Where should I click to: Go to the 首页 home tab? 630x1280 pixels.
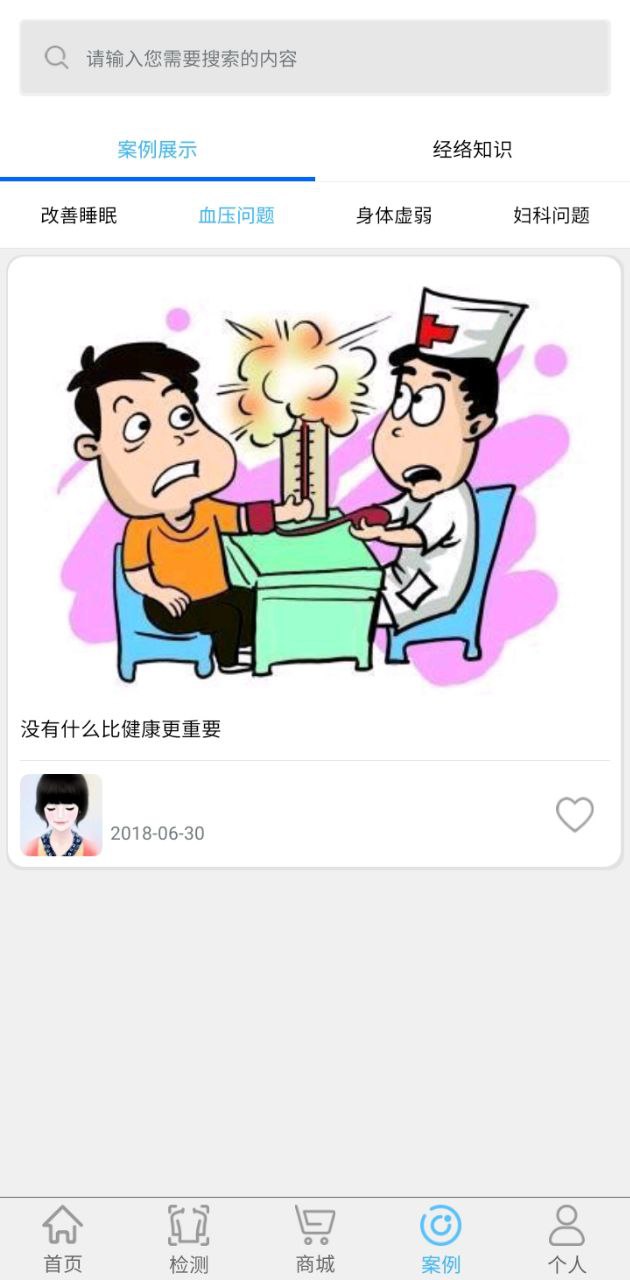(63, 1239)
